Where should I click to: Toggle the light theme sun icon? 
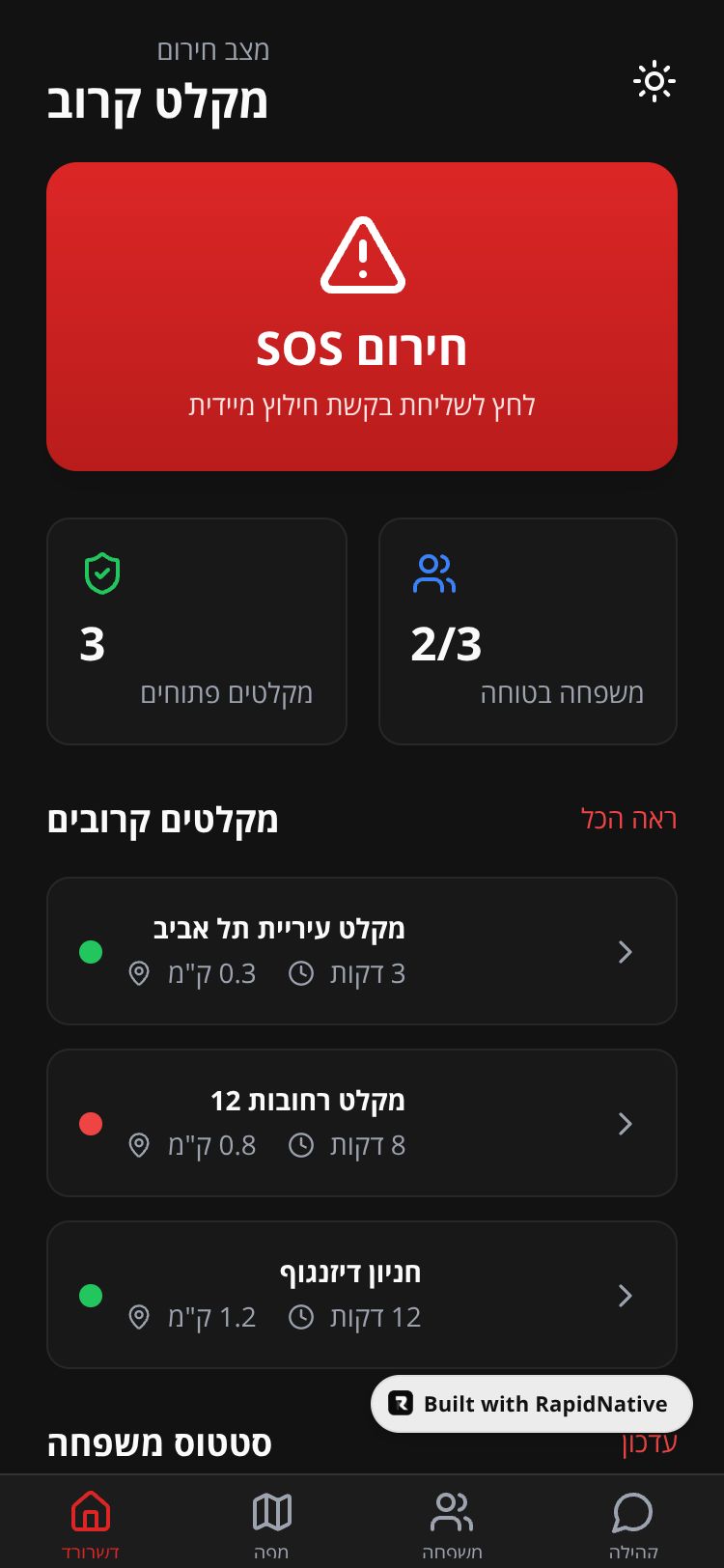click(x=654, y=81)
